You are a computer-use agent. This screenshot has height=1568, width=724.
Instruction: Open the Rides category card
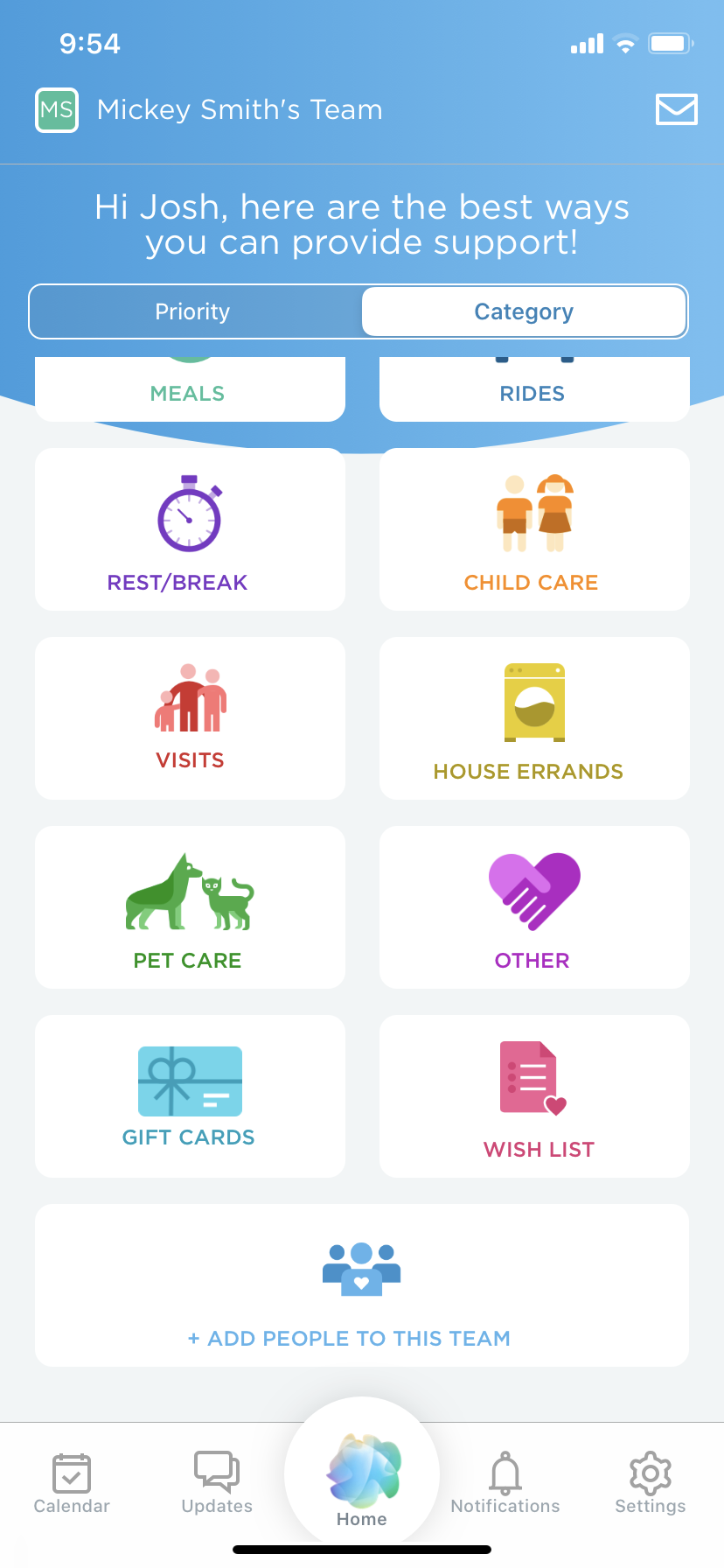[533, 390]
